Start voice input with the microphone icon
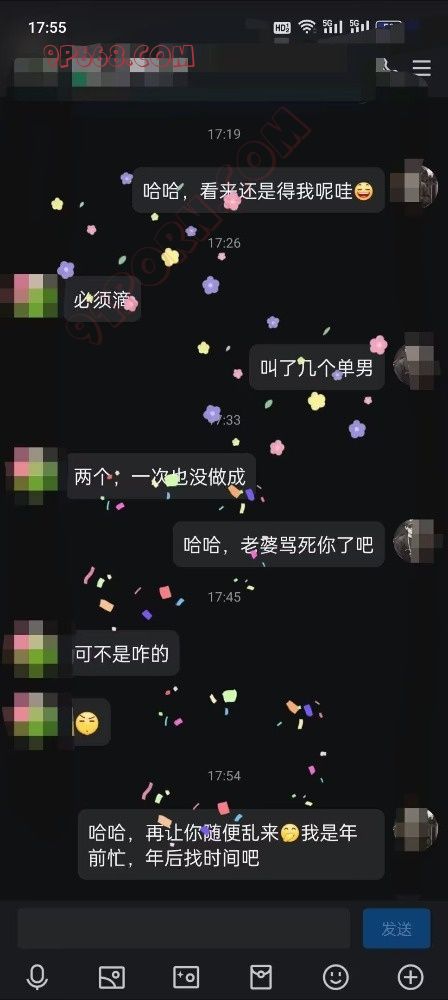This screenshot has height=1000, width=448. point(37,976)
